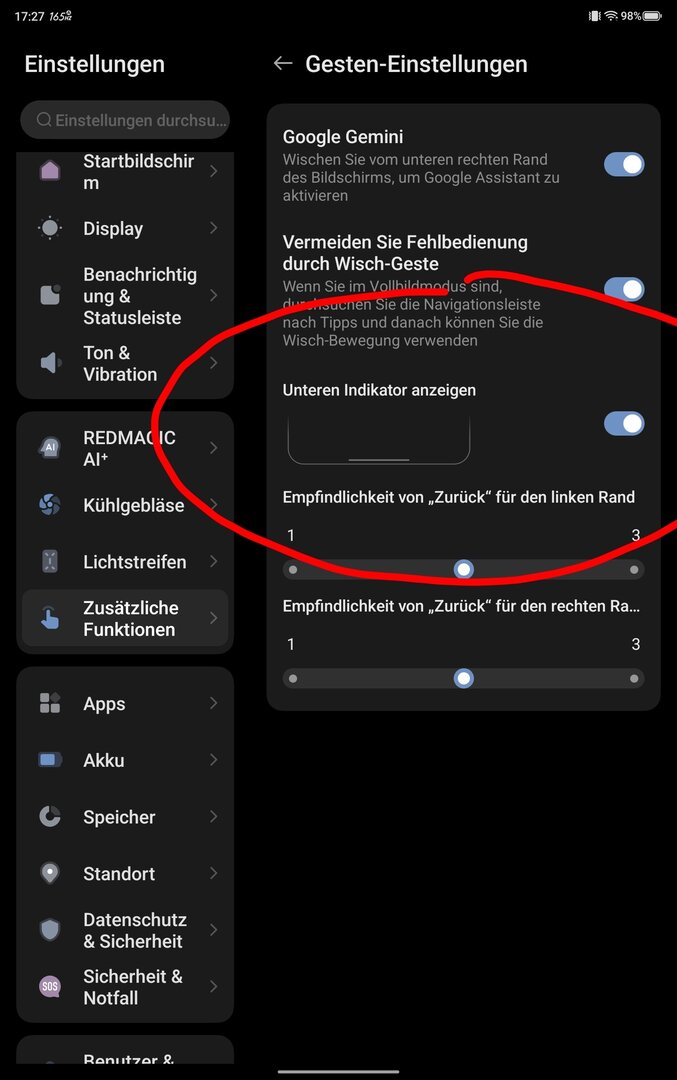Viewport: 677px width, 1080px height.
Task: Open Startbildschirm settings
Action: pyautogui.click(x=125, y=172)
